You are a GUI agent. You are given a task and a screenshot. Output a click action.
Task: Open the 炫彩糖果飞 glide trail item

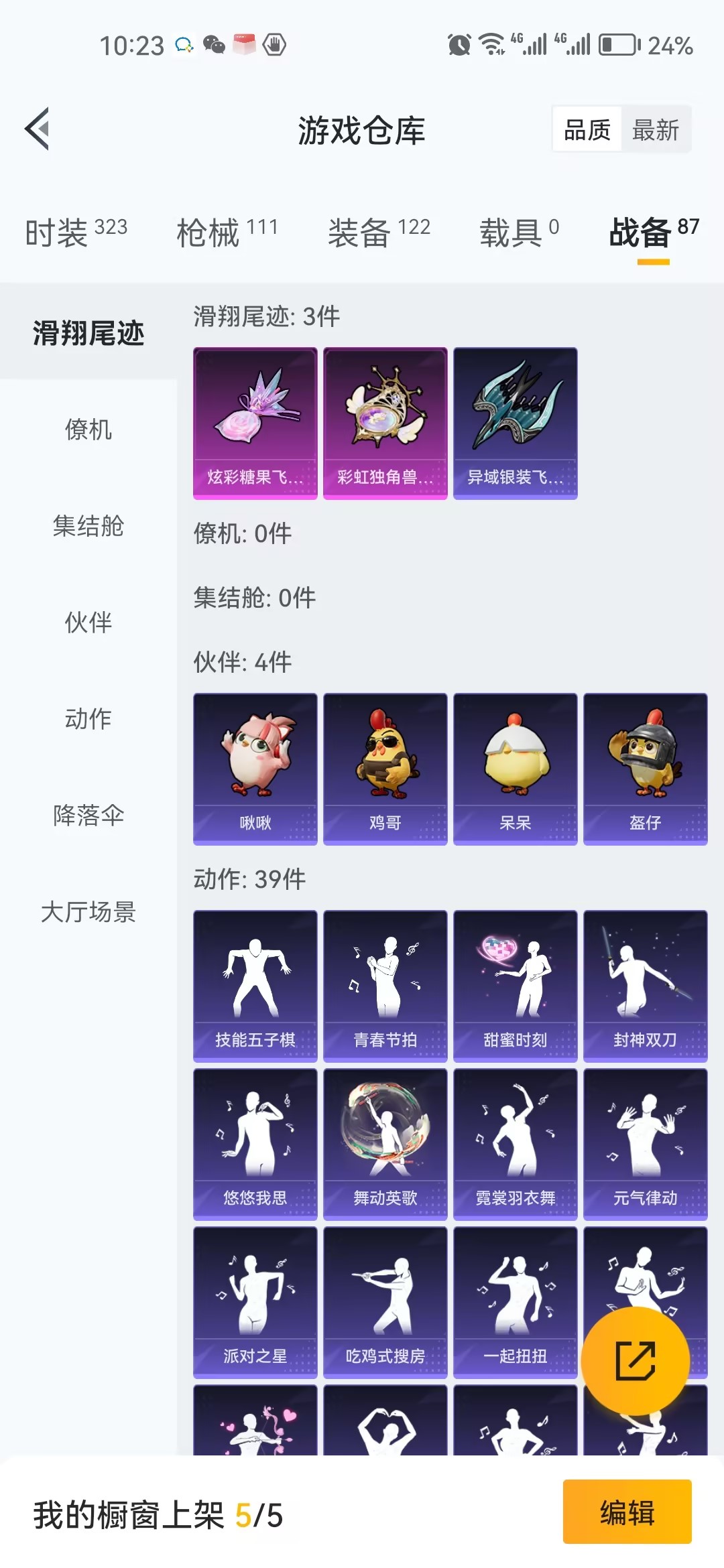pyautogui.click(x=255, y=423)
